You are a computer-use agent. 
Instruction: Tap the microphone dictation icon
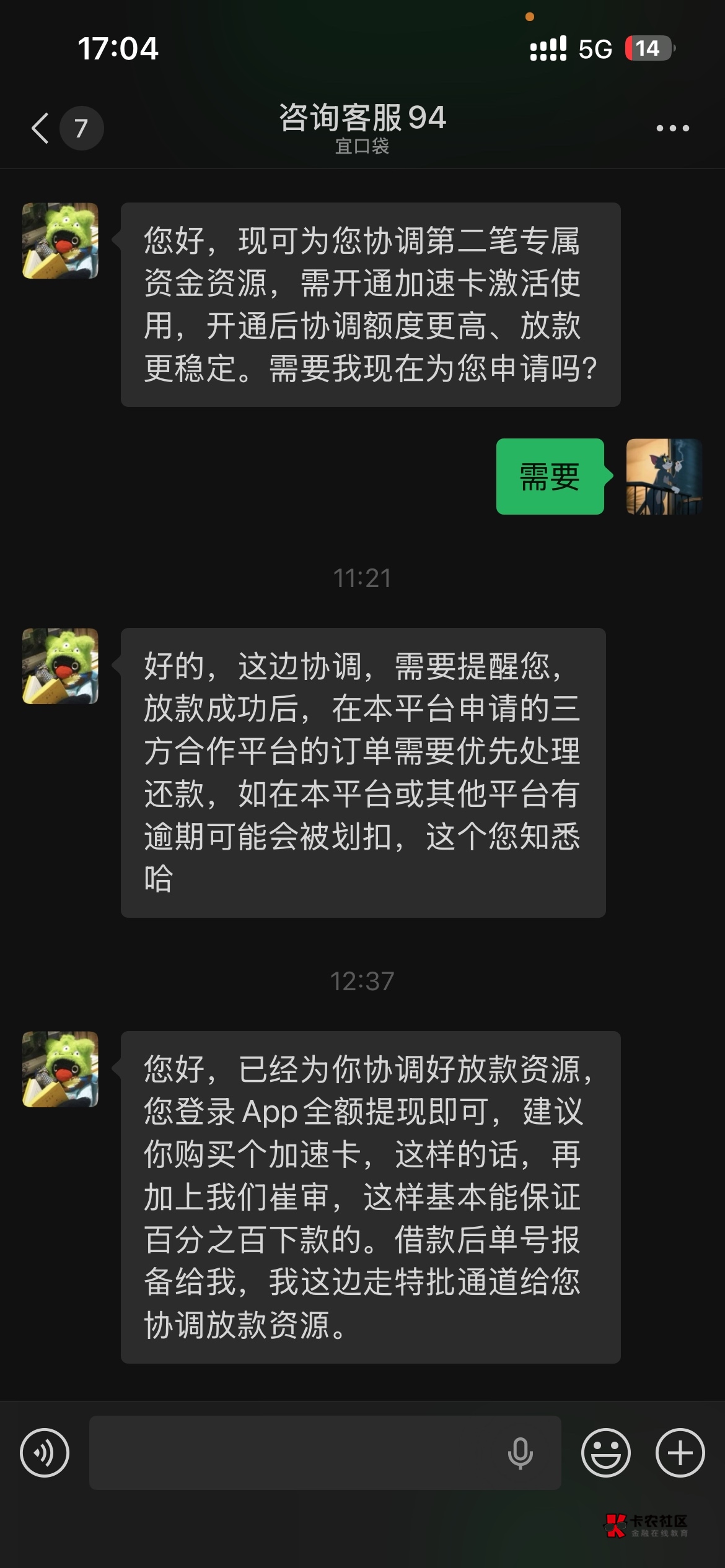click(520, 1453)
